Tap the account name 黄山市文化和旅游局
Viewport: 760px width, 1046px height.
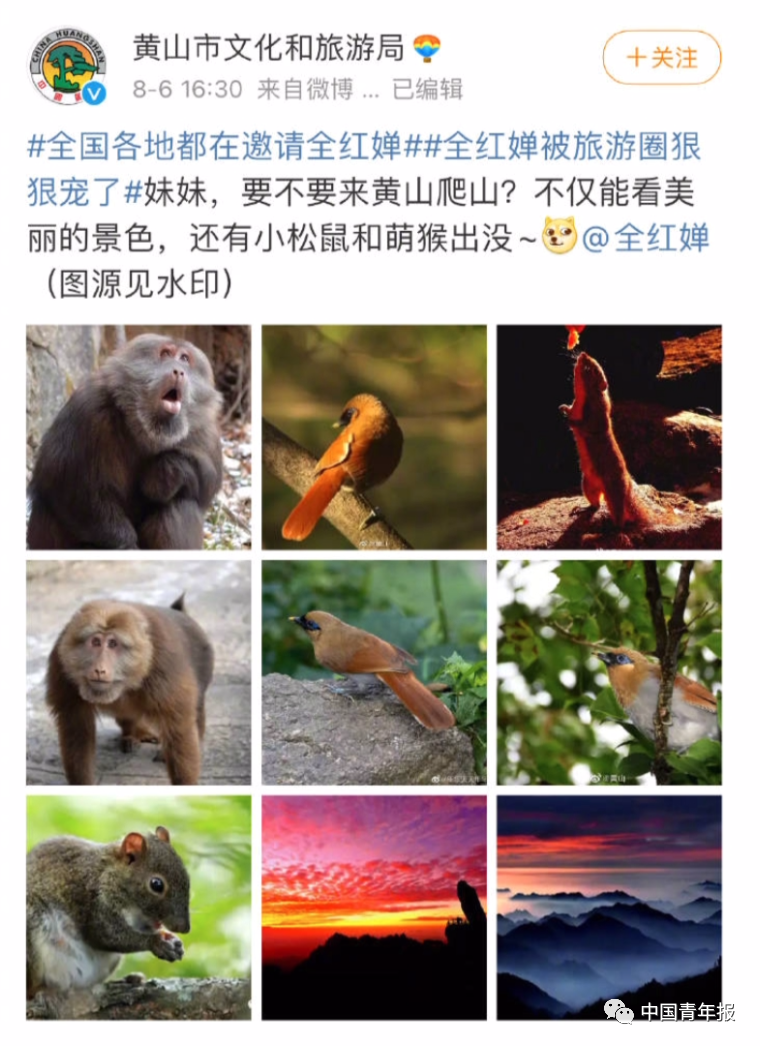click(x=269, y=47)
